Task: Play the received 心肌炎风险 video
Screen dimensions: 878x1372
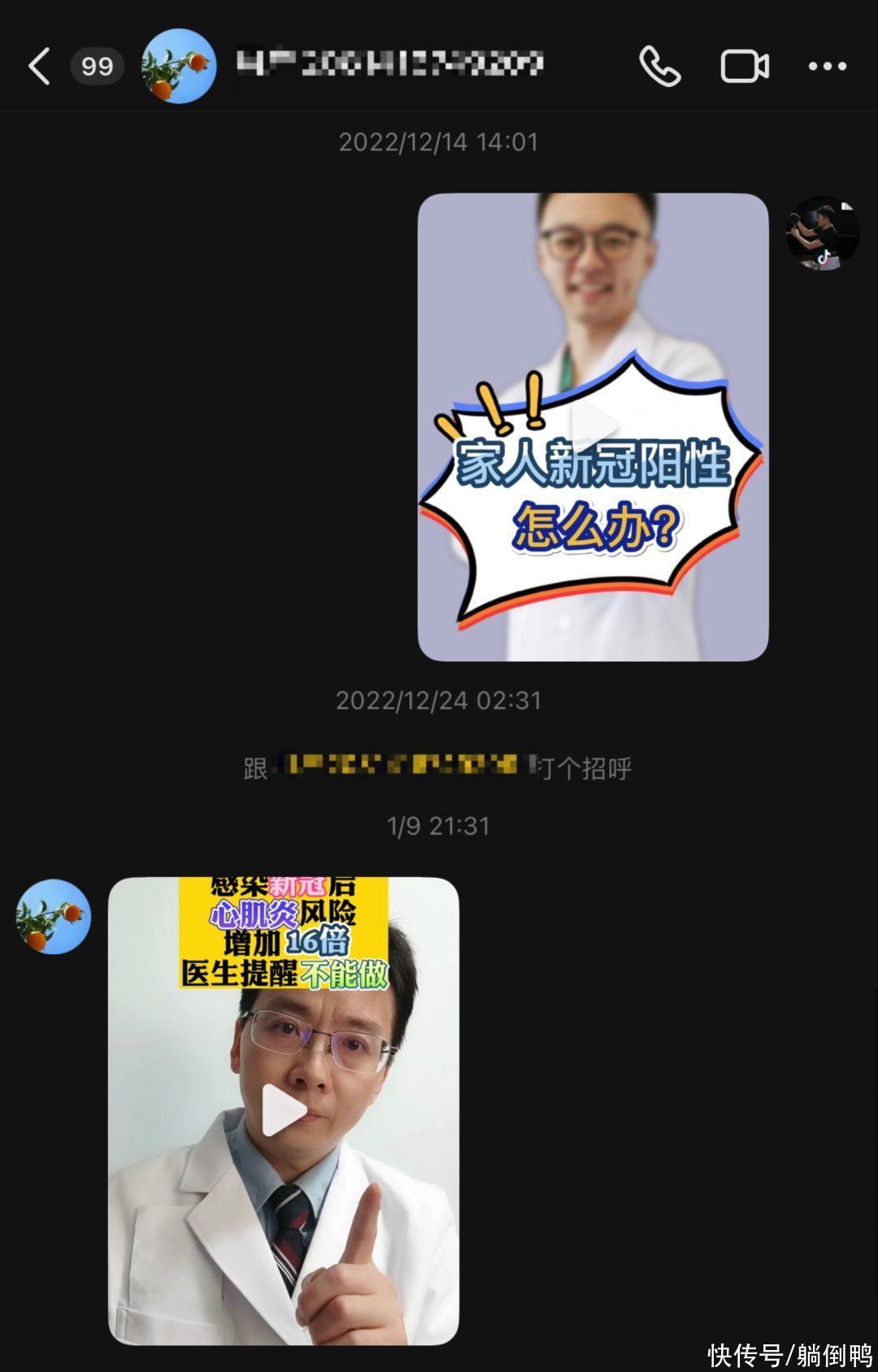Action: coord(283,1110)
